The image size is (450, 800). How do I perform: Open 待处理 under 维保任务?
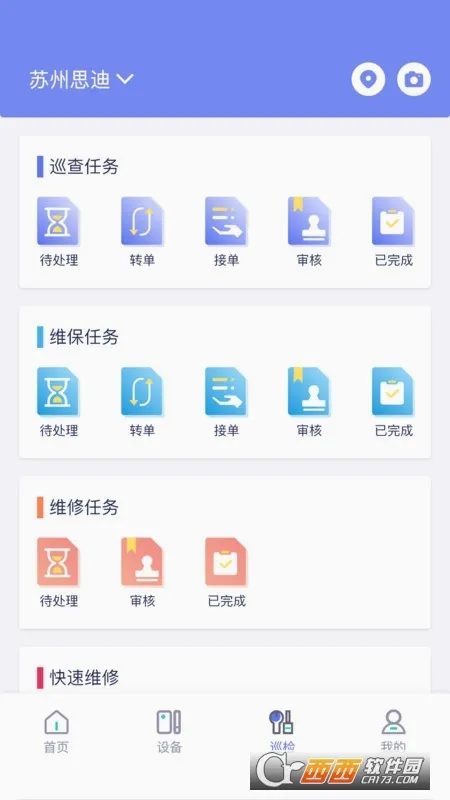59,402
